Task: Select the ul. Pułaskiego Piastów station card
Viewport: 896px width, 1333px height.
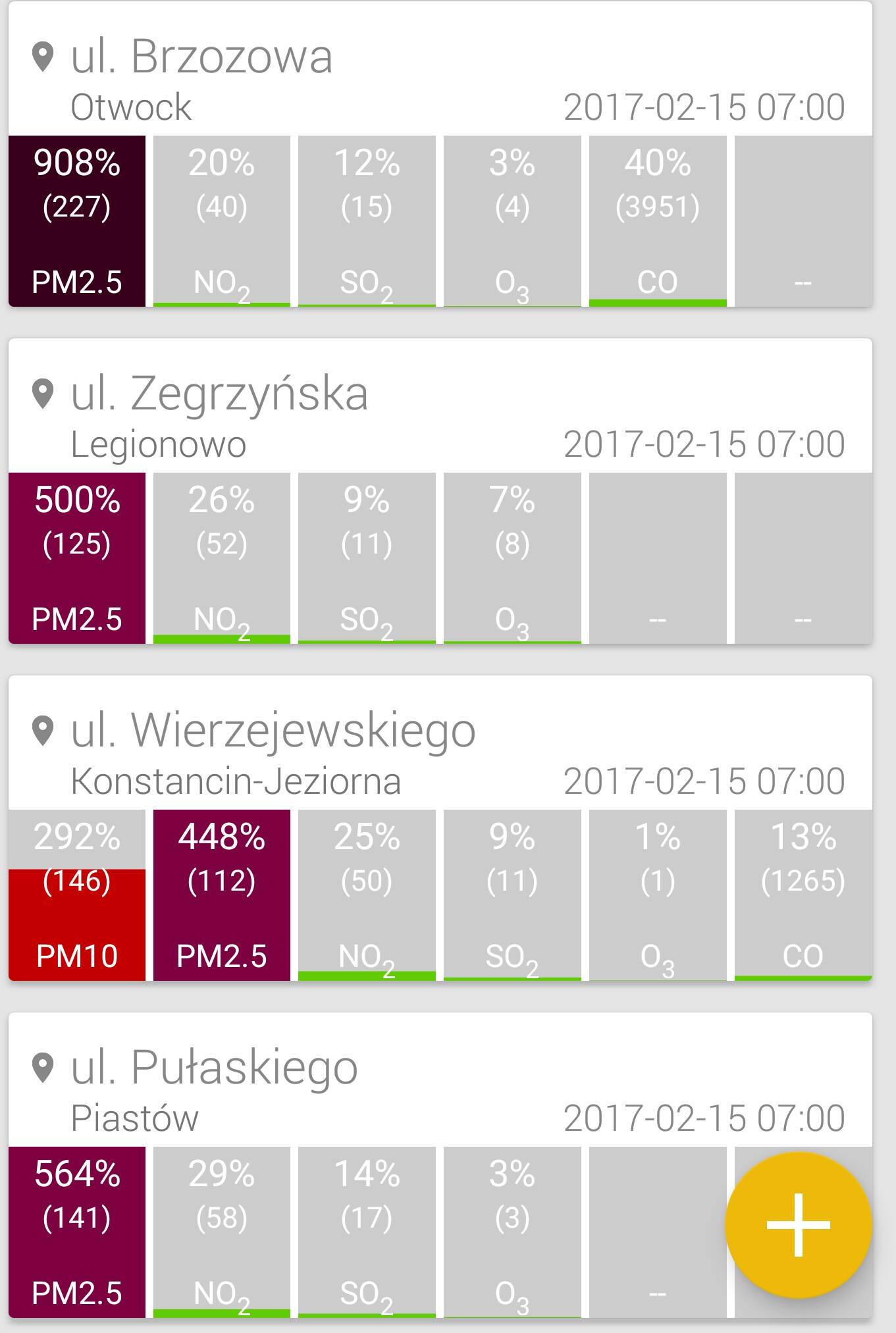Action: pos(440,1090)
